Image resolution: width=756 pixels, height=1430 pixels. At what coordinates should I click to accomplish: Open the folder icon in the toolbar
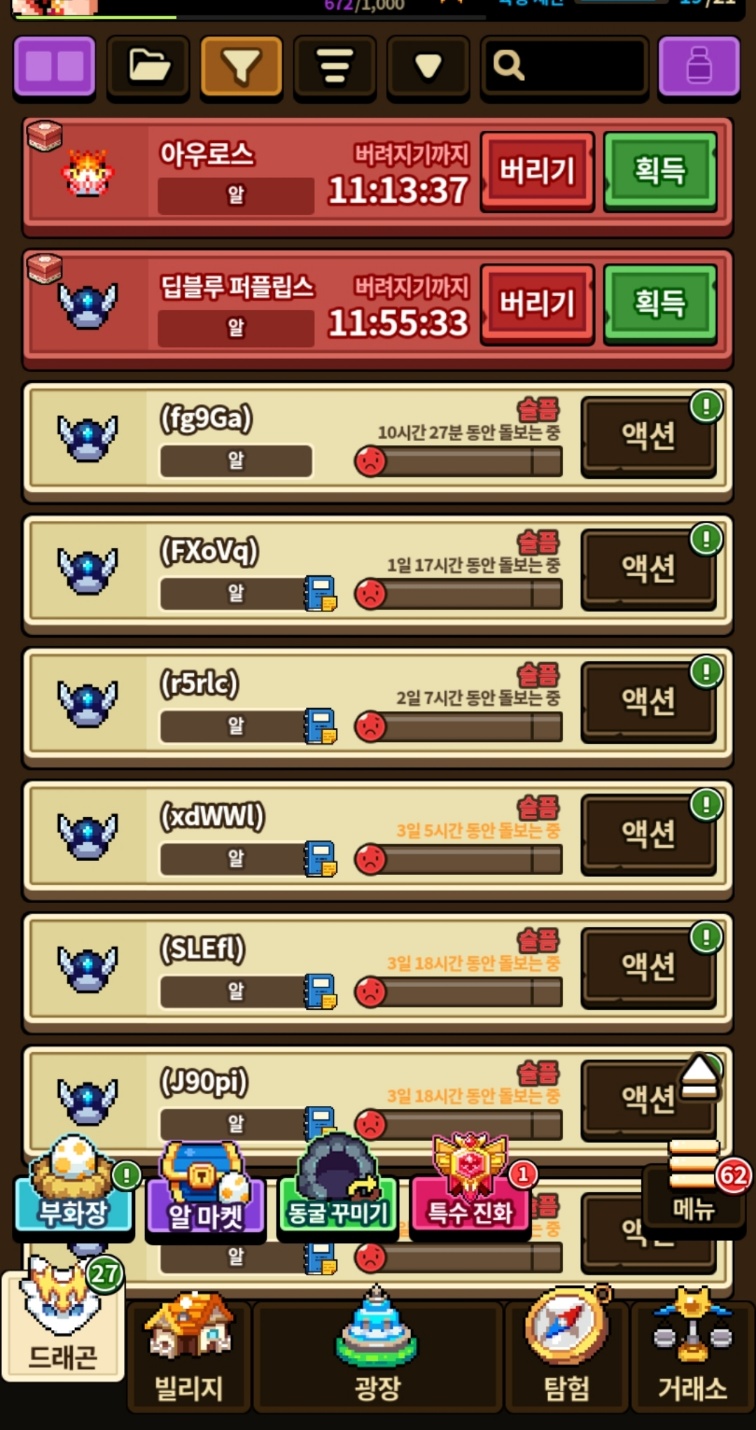point(148,67)
